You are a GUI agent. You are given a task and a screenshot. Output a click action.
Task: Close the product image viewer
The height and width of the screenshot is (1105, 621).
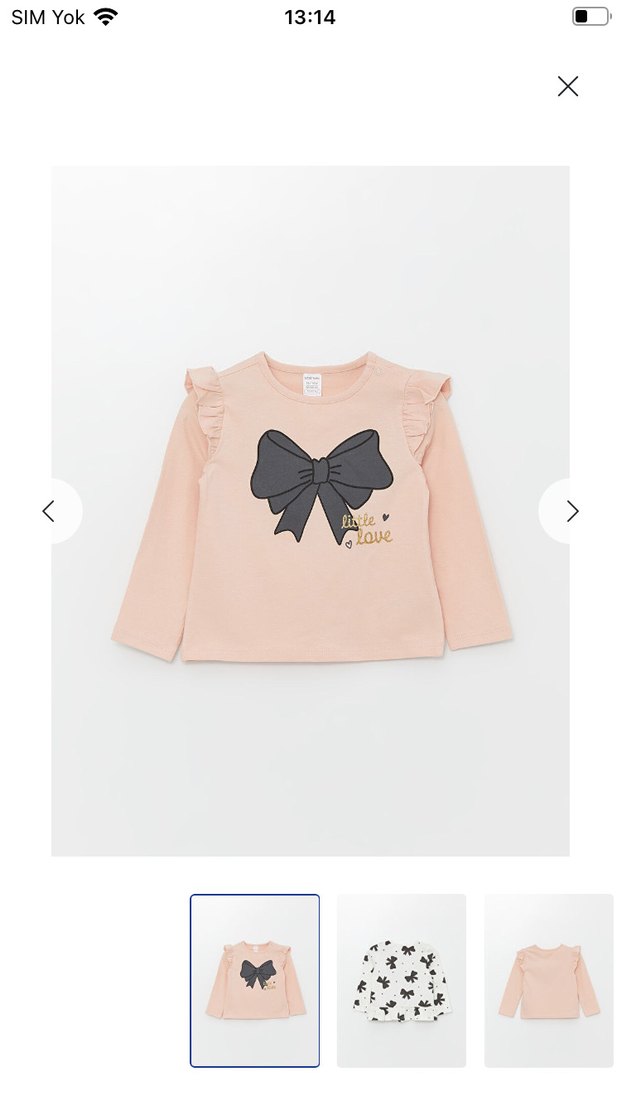(x=568, y=87)
